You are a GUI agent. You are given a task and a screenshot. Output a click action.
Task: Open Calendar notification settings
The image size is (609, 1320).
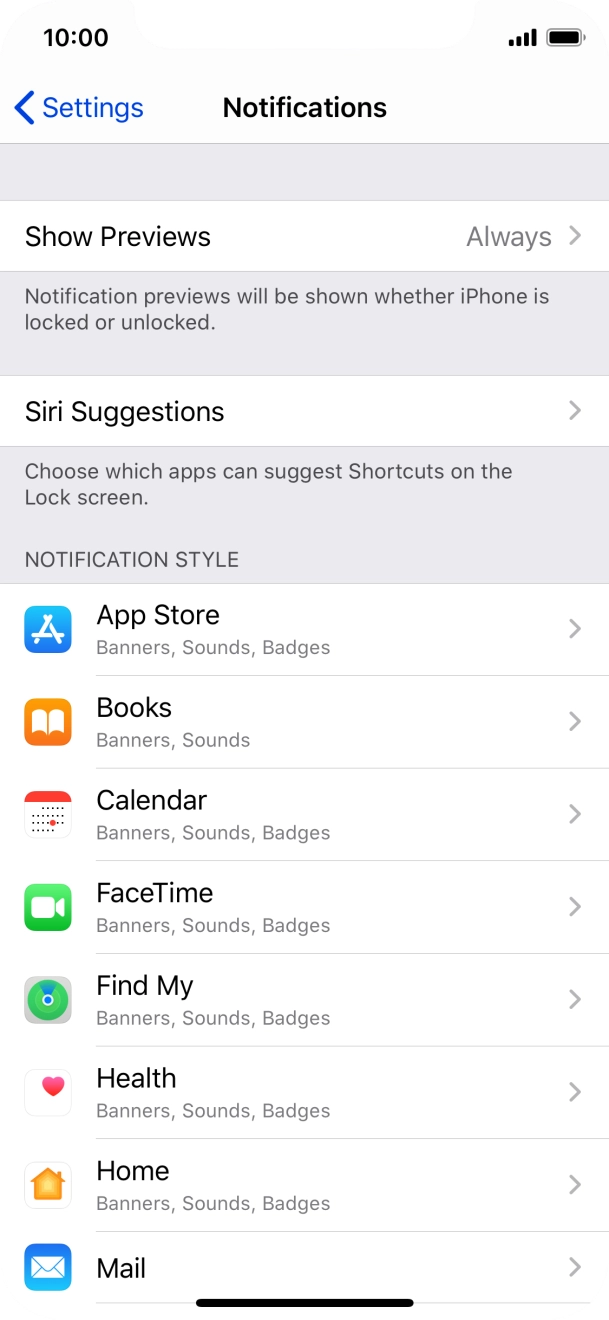[x=304, y=814]
